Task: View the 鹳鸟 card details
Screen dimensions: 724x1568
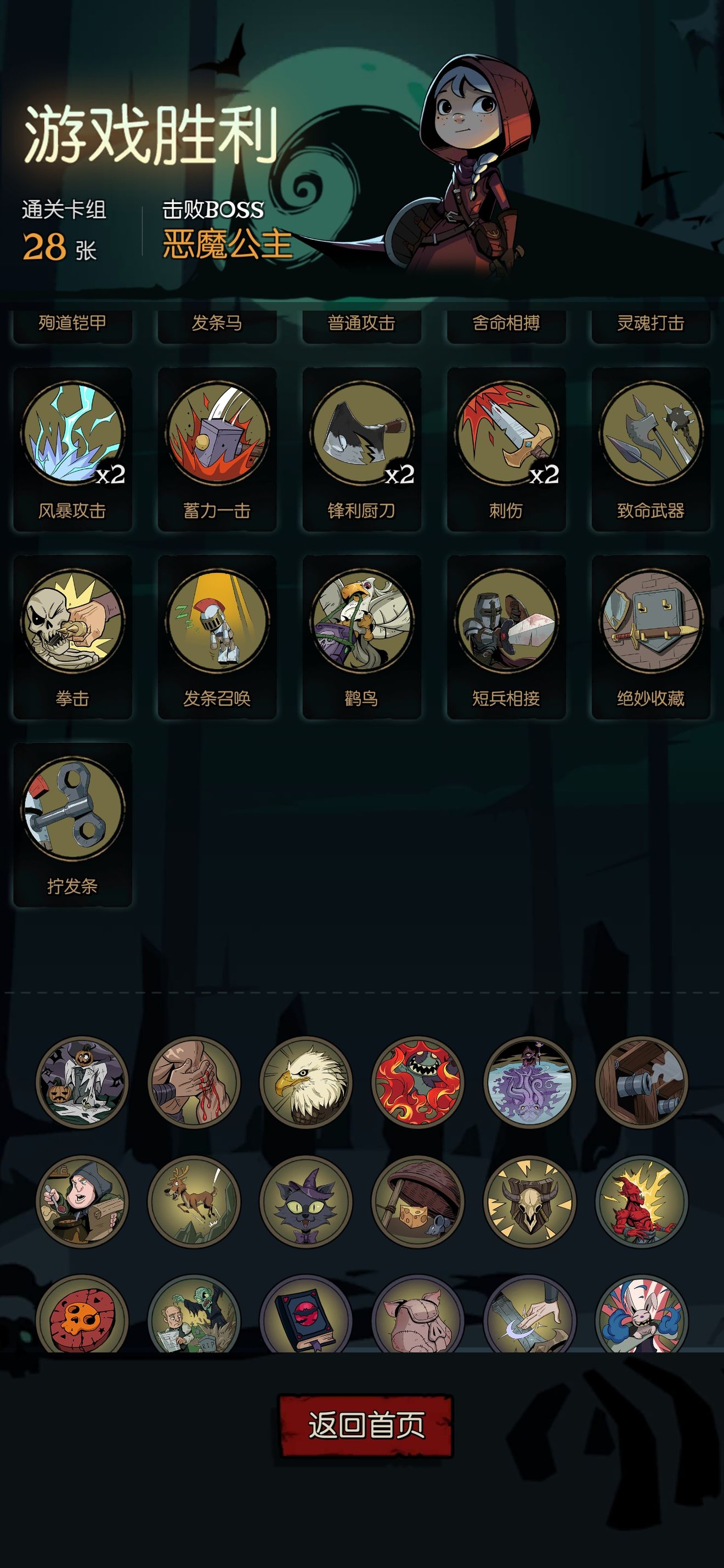Action: 361,636
